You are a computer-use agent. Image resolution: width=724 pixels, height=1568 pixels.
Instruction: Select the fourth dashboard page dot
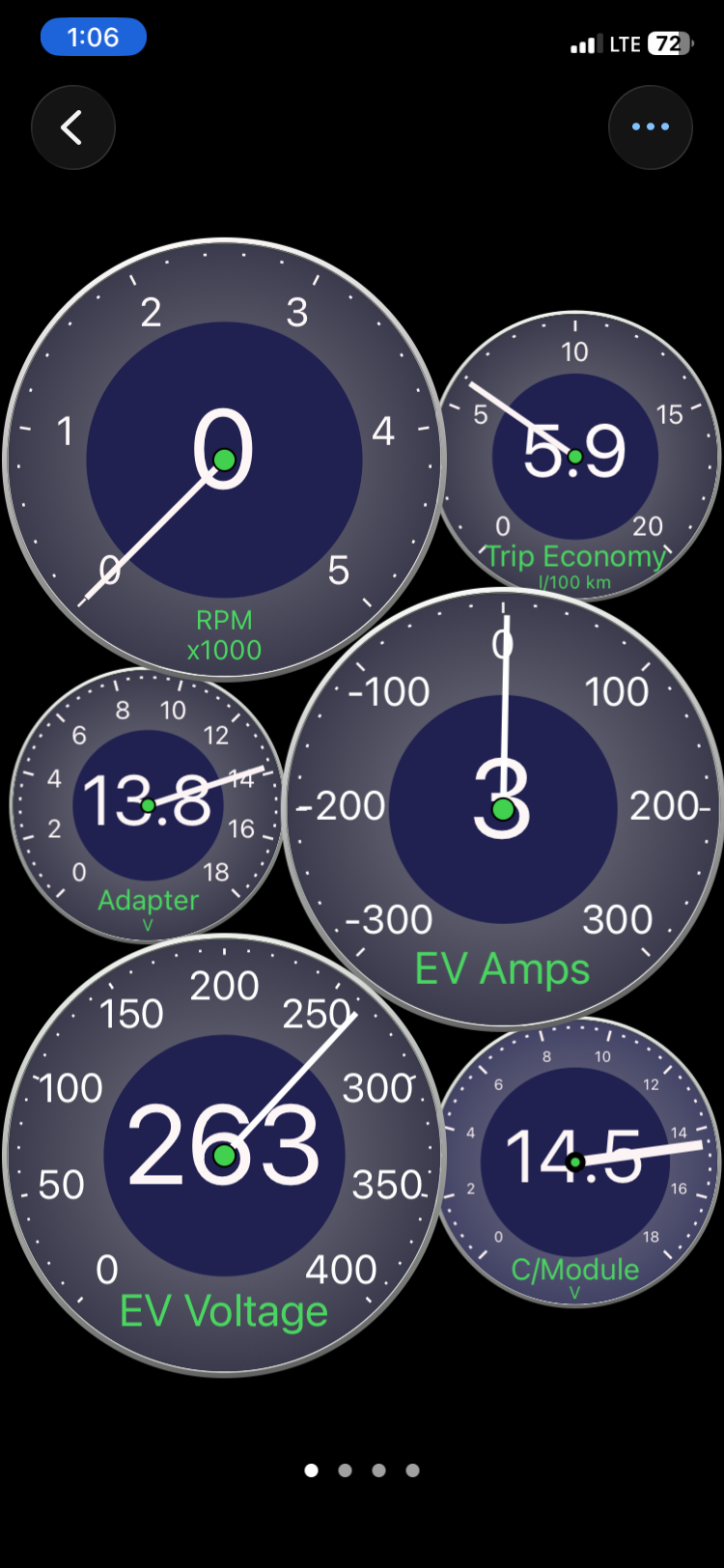(x=412, y=1470)
